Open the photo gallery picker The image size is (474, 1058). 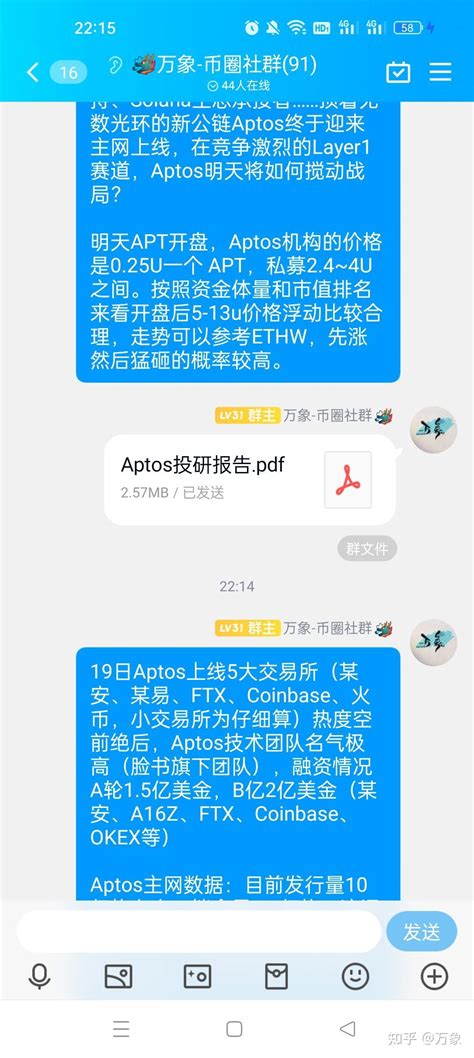click(x=118, y=976)
